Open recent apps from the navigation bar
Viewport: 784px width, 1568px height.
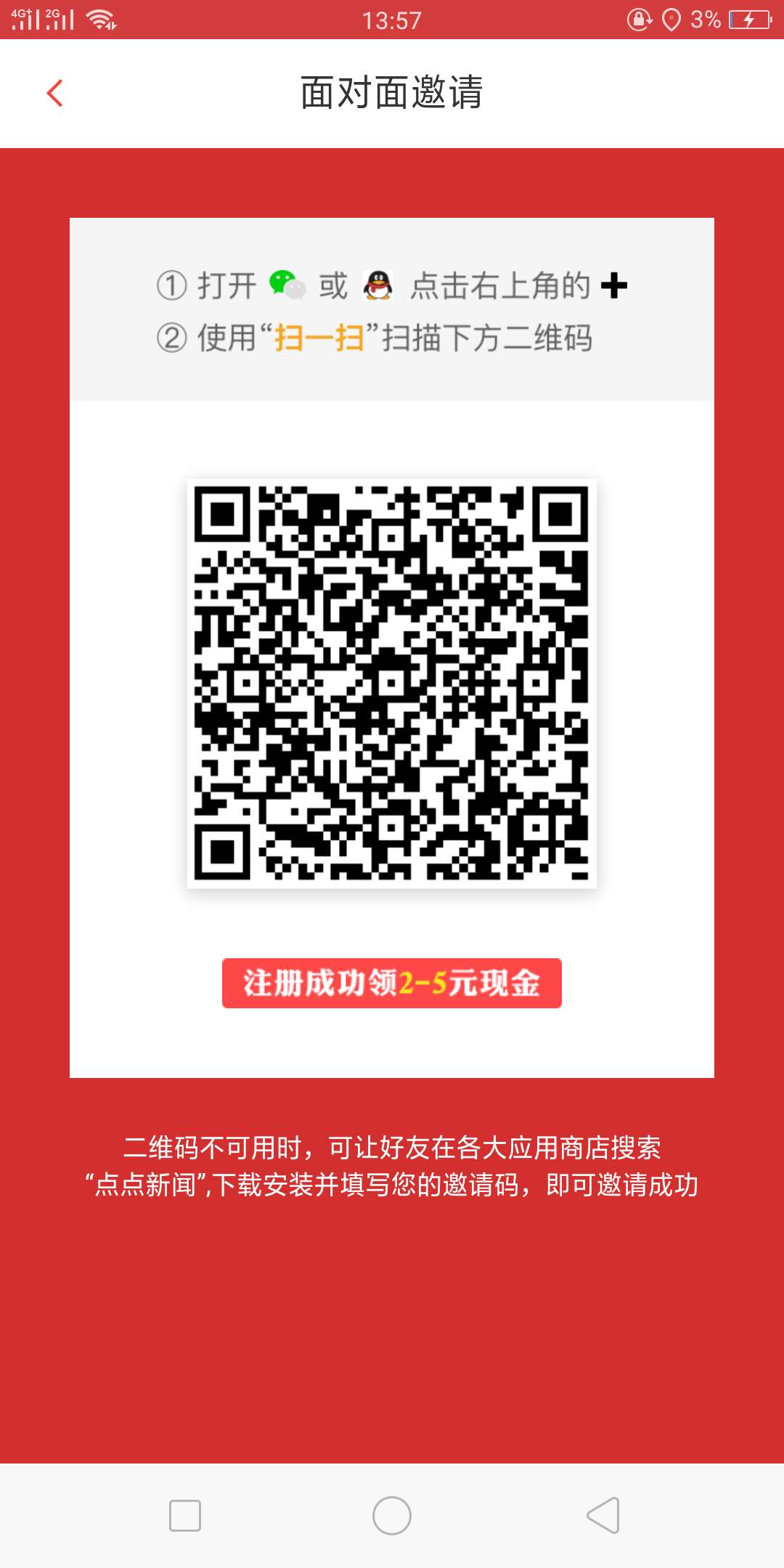(x=185, y=1516)
